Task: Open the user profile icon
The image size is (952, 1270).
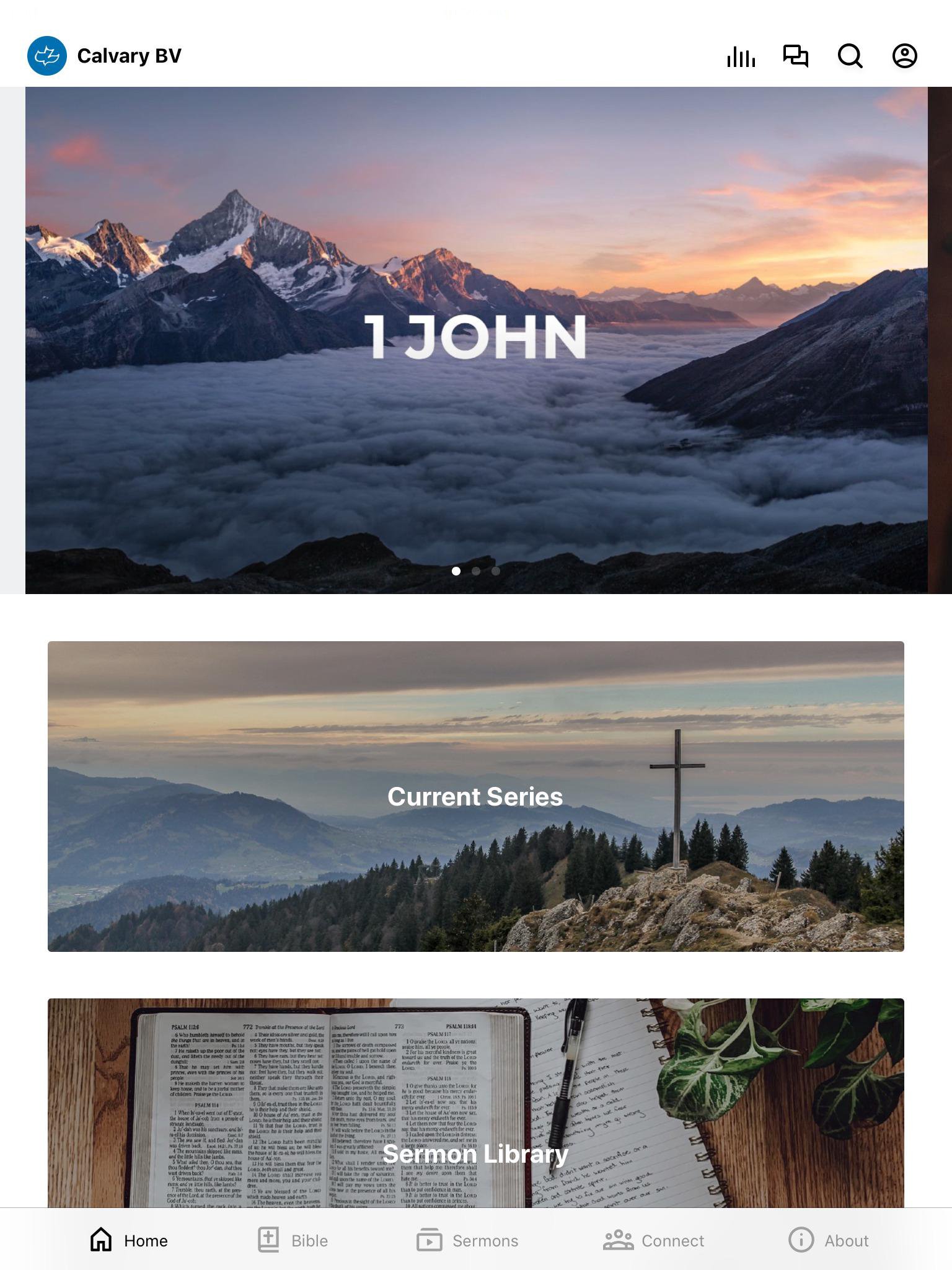Action: coord(904,56)
